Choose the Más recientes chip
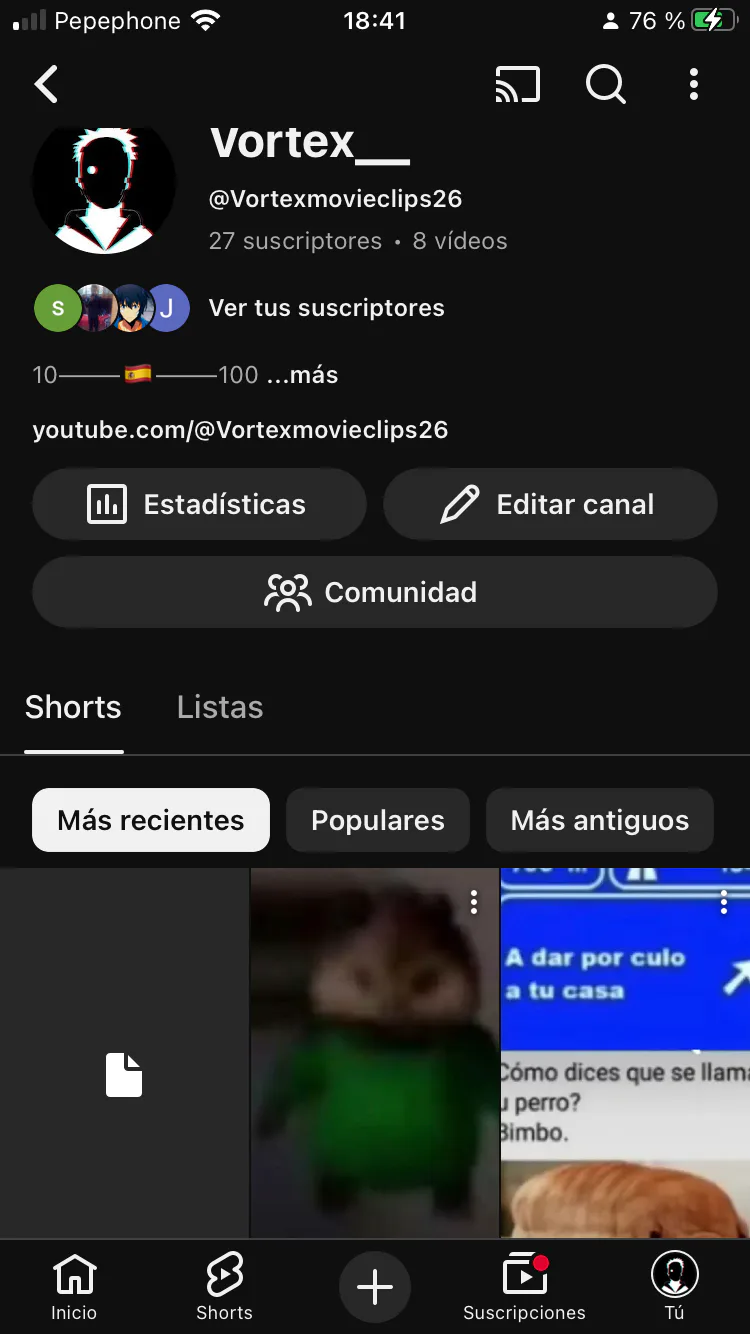The height and width of the screenshot is (1334, 750). pyautogui.click(x=151, y=820)
